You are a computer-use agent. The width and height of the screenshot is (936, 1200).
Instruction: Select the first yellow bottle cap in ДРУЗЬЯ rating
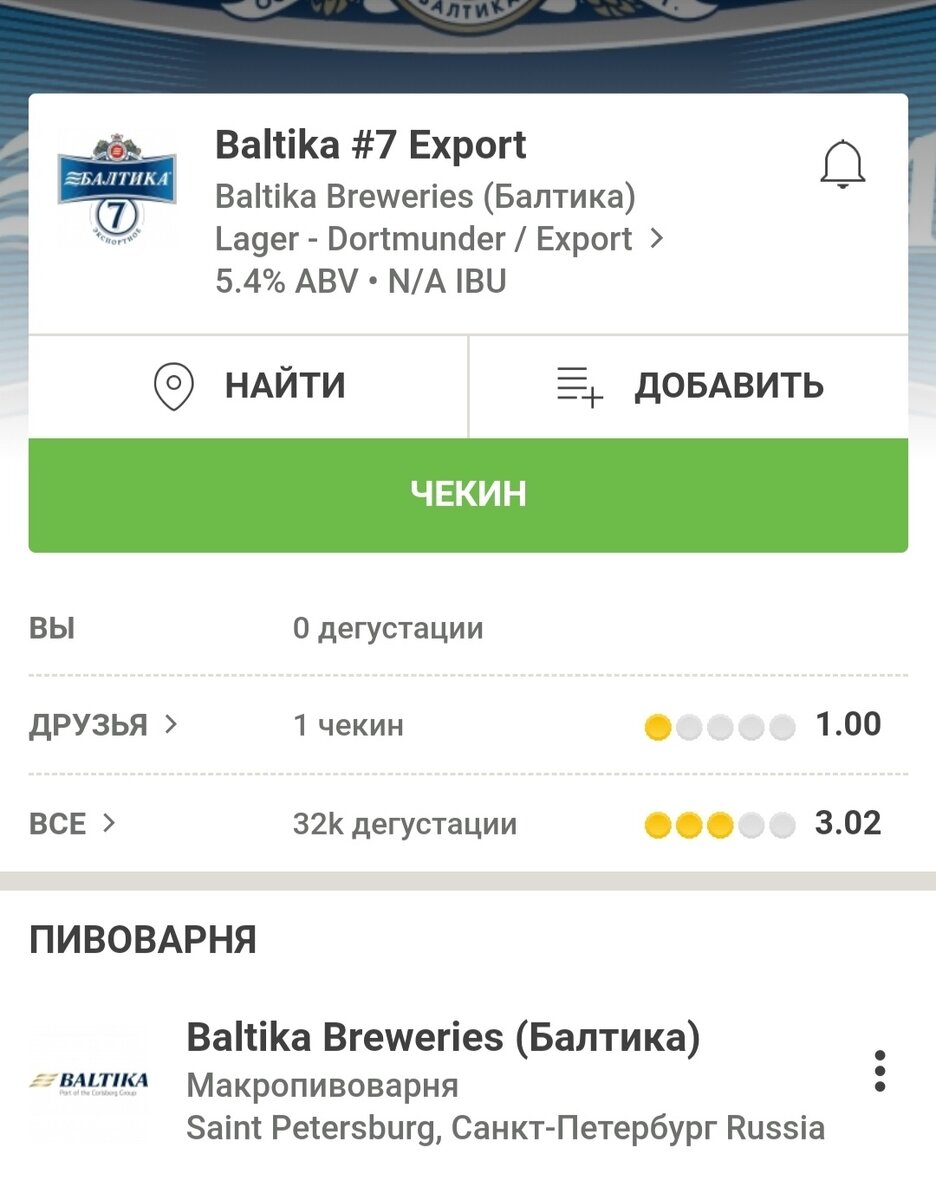pos(659,727)
